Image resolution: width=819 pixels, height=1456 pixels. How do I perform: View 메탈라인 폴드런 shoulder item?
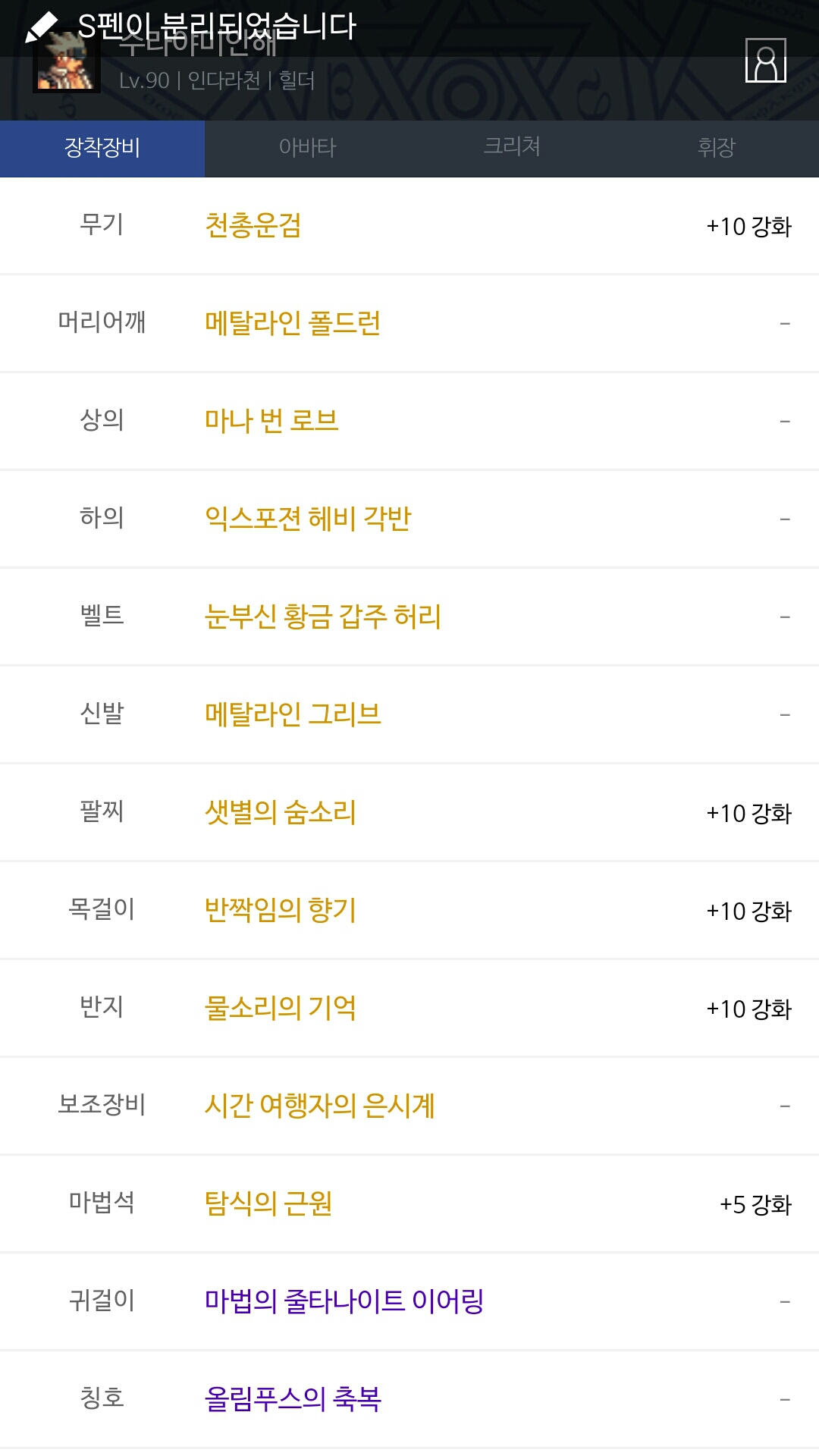click(293, 324)
